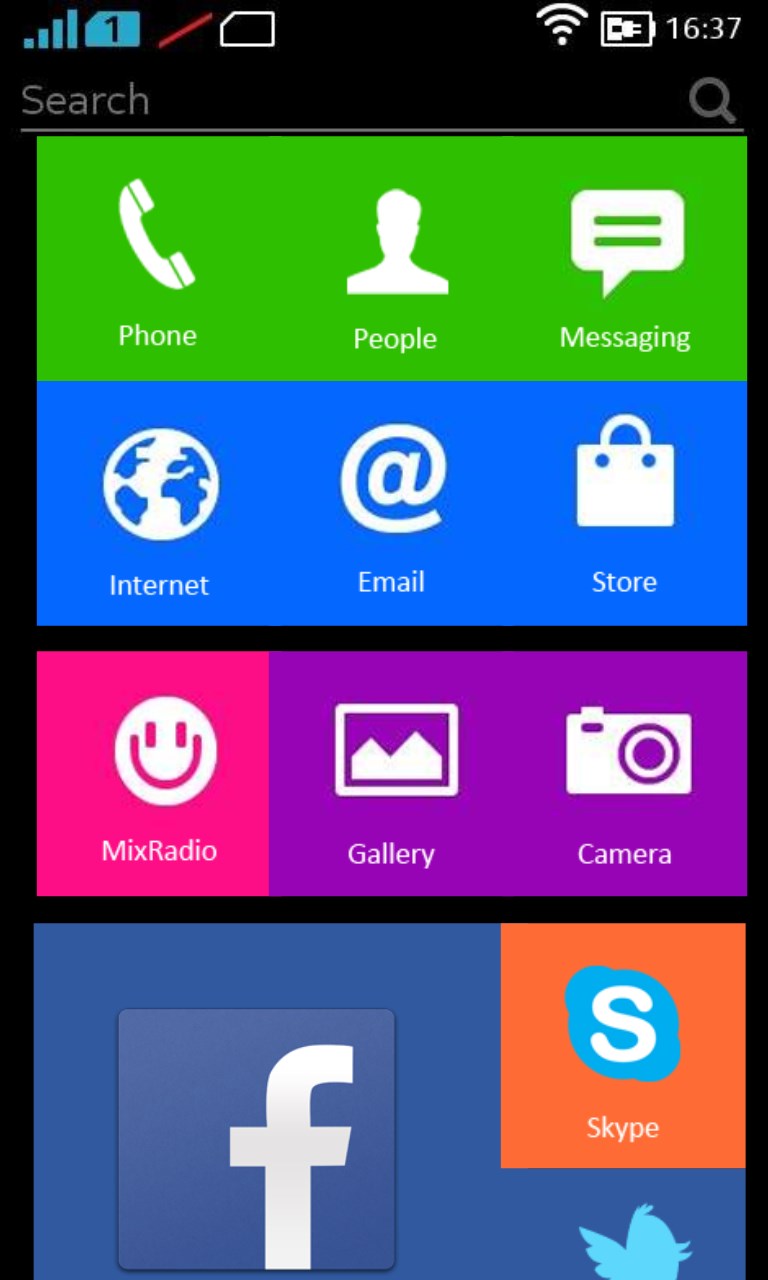The width and height of the screenshot is (768, 1280).
Task: Launch the Email app
Action: pyautogui.click(x=392, y=505)
